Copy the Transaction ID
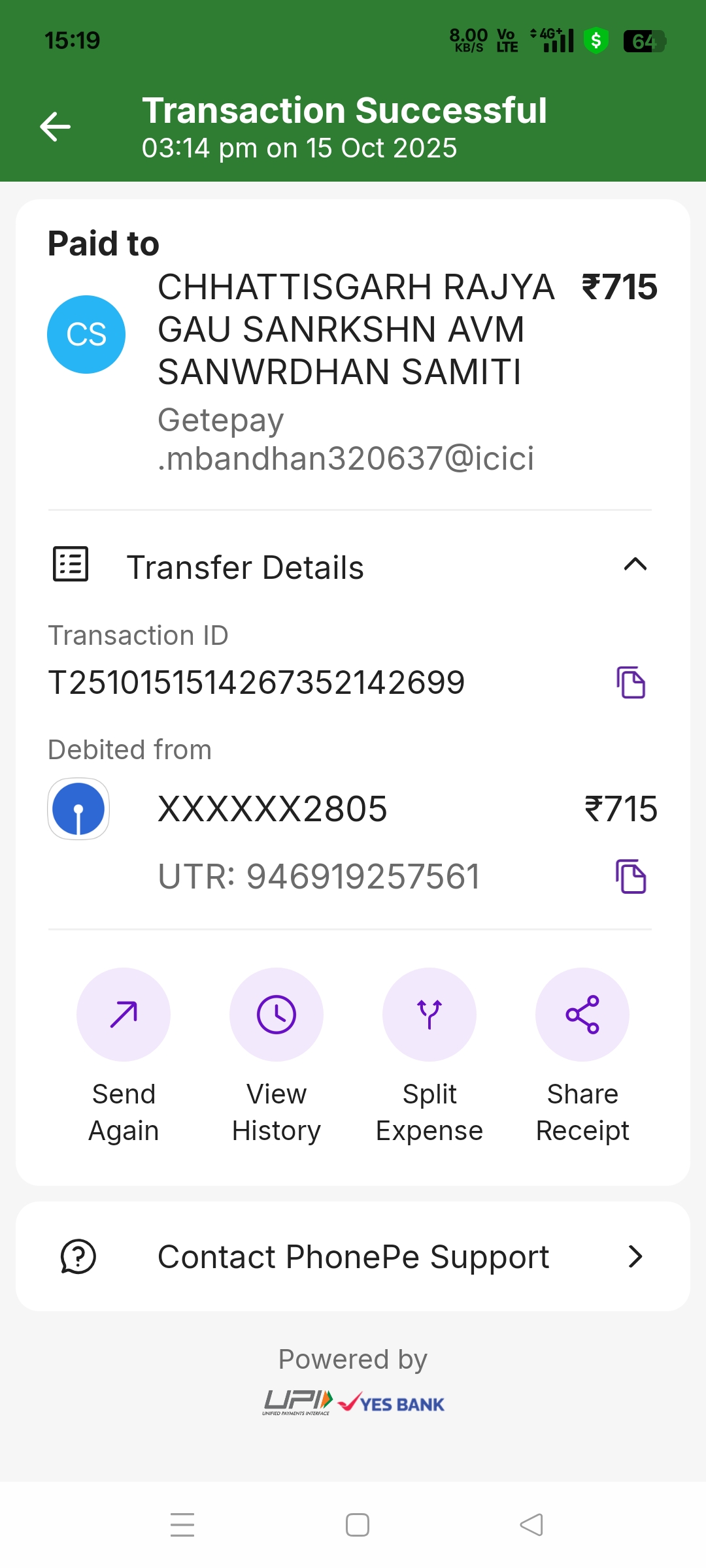 [631, 683]
